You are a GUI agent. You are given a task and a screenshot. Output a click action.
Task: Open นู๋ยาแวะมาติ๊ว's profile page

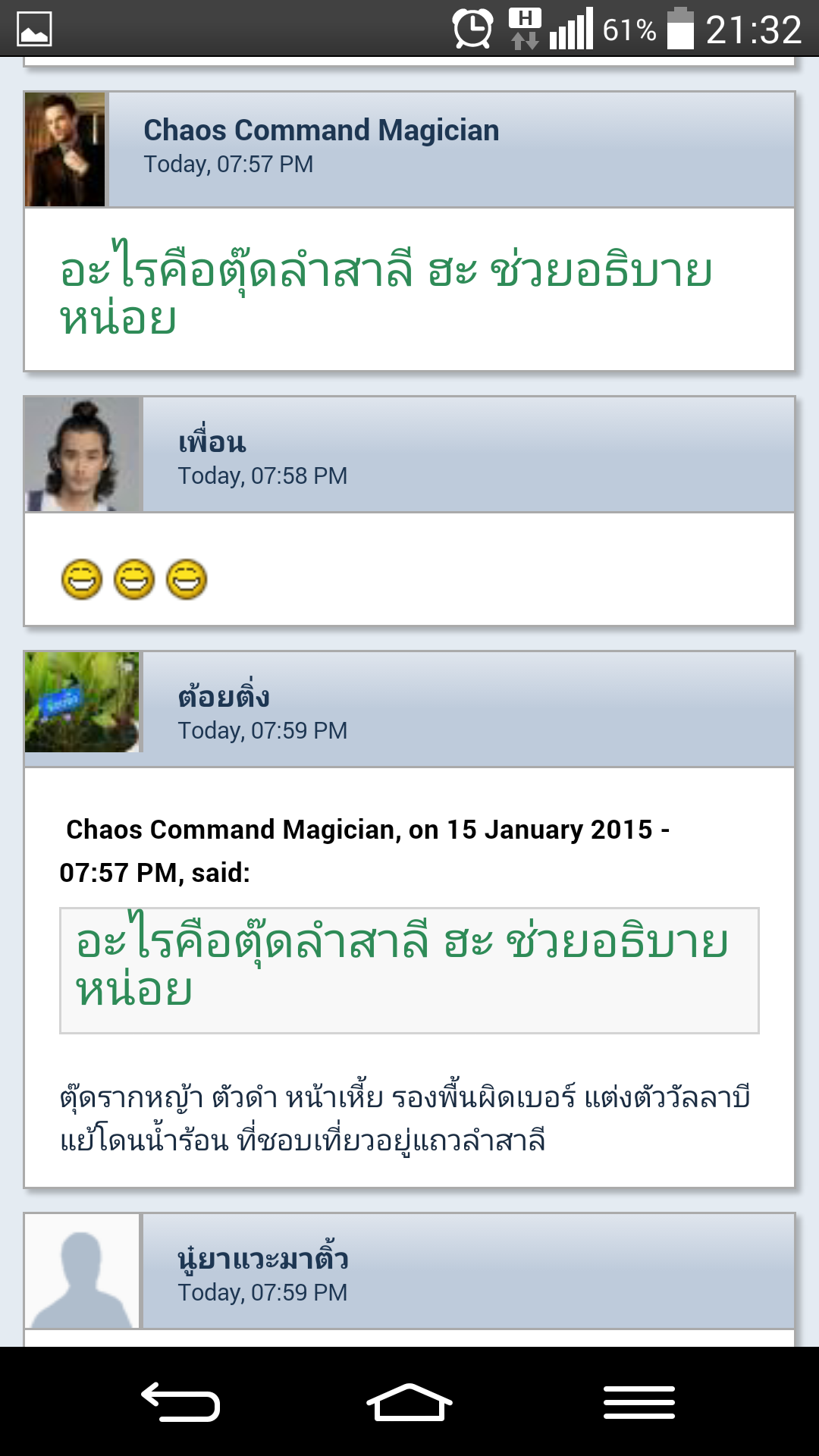(262, 1259)
